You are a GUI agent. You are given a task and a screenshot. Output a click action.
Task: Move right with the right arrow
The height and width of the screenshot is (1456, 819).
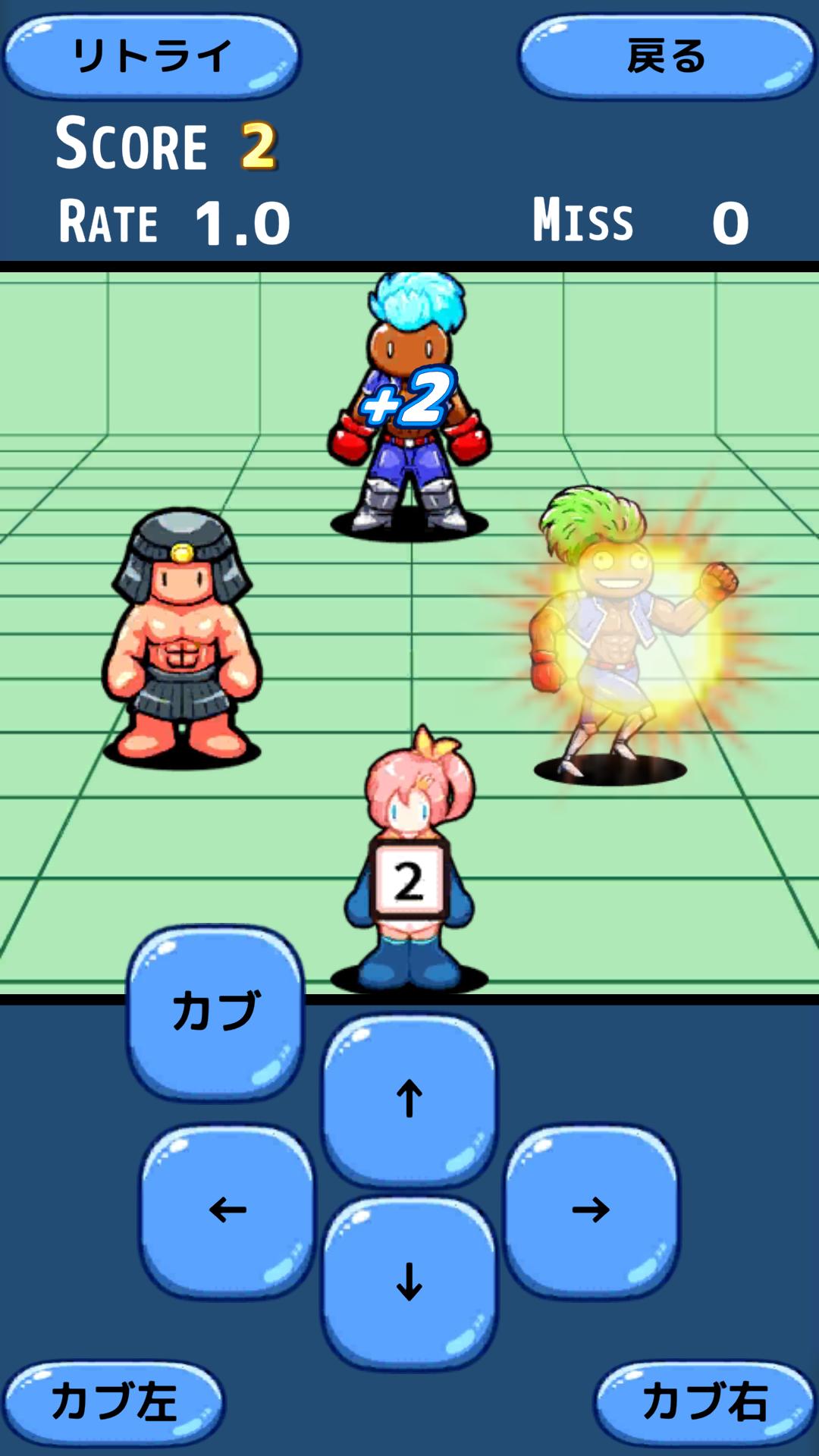[591, 1210]
